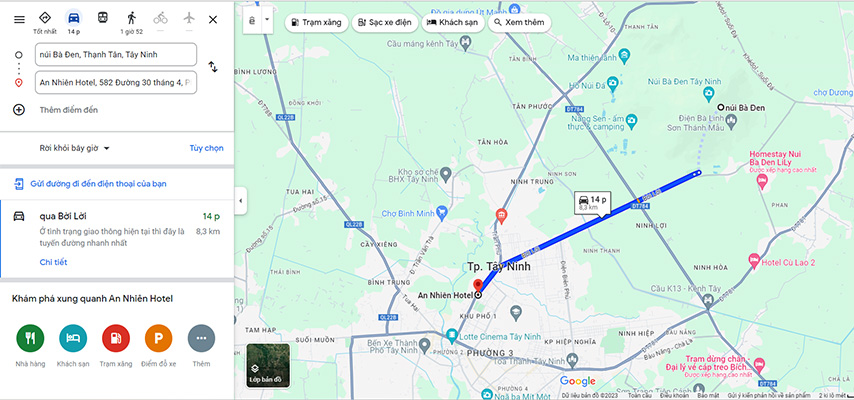Send directions to your phone

click(98, 184)
